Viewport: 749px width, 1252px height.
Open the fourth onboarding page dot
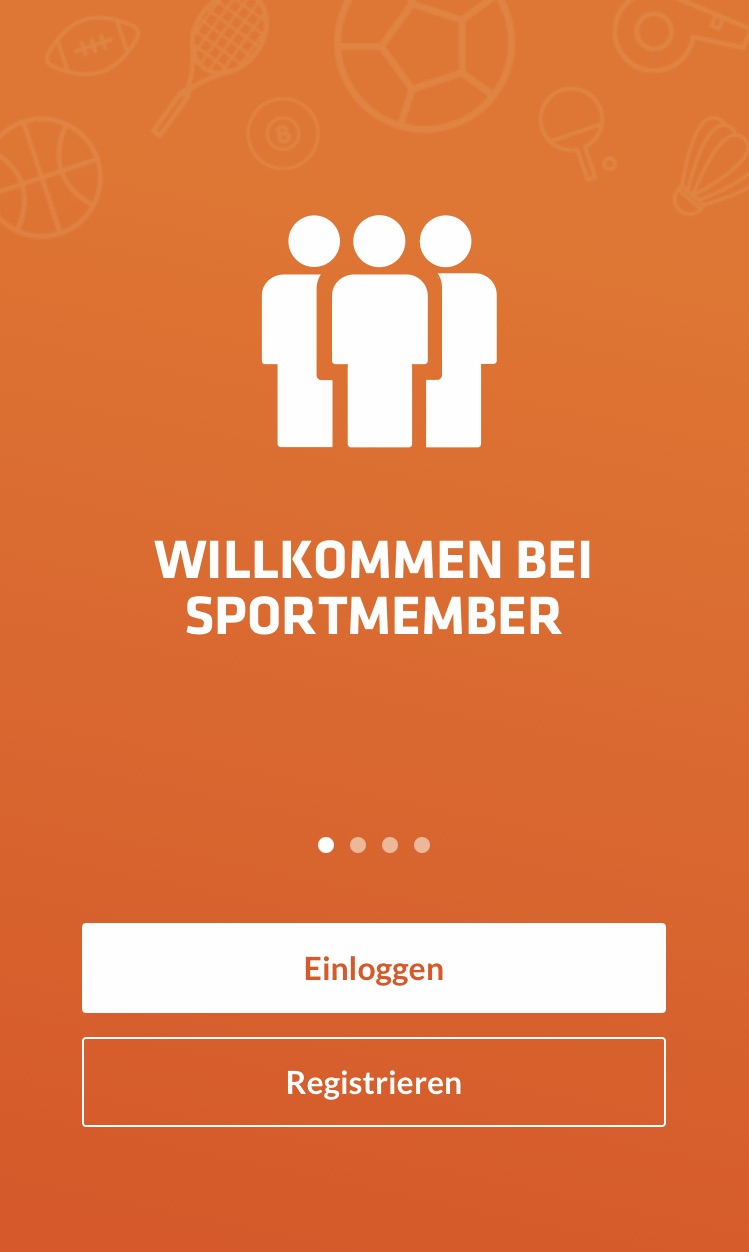[422, 845]
